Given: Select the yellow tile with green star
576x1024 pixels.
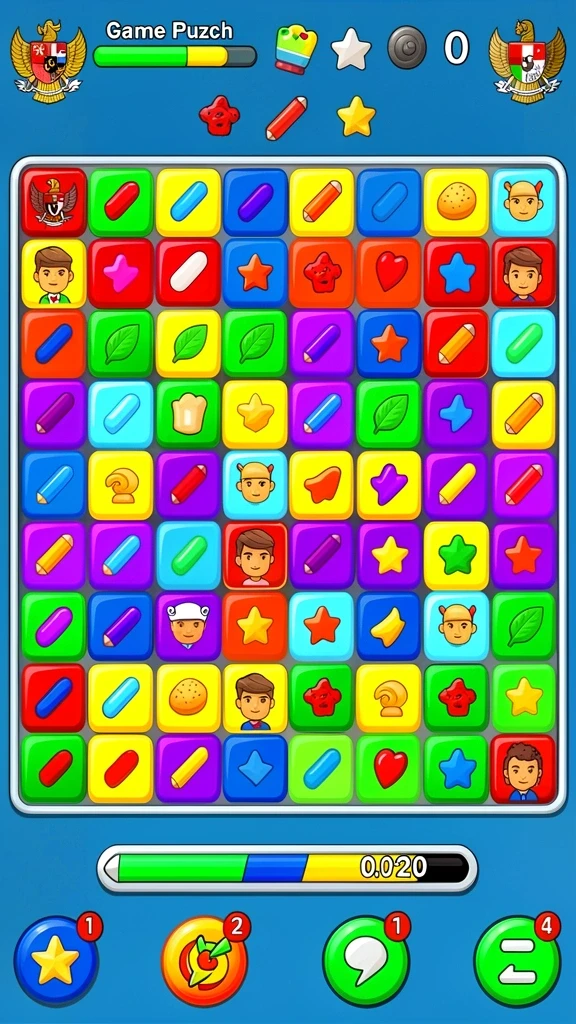Looking at the screenshot, I should (456, 556).
